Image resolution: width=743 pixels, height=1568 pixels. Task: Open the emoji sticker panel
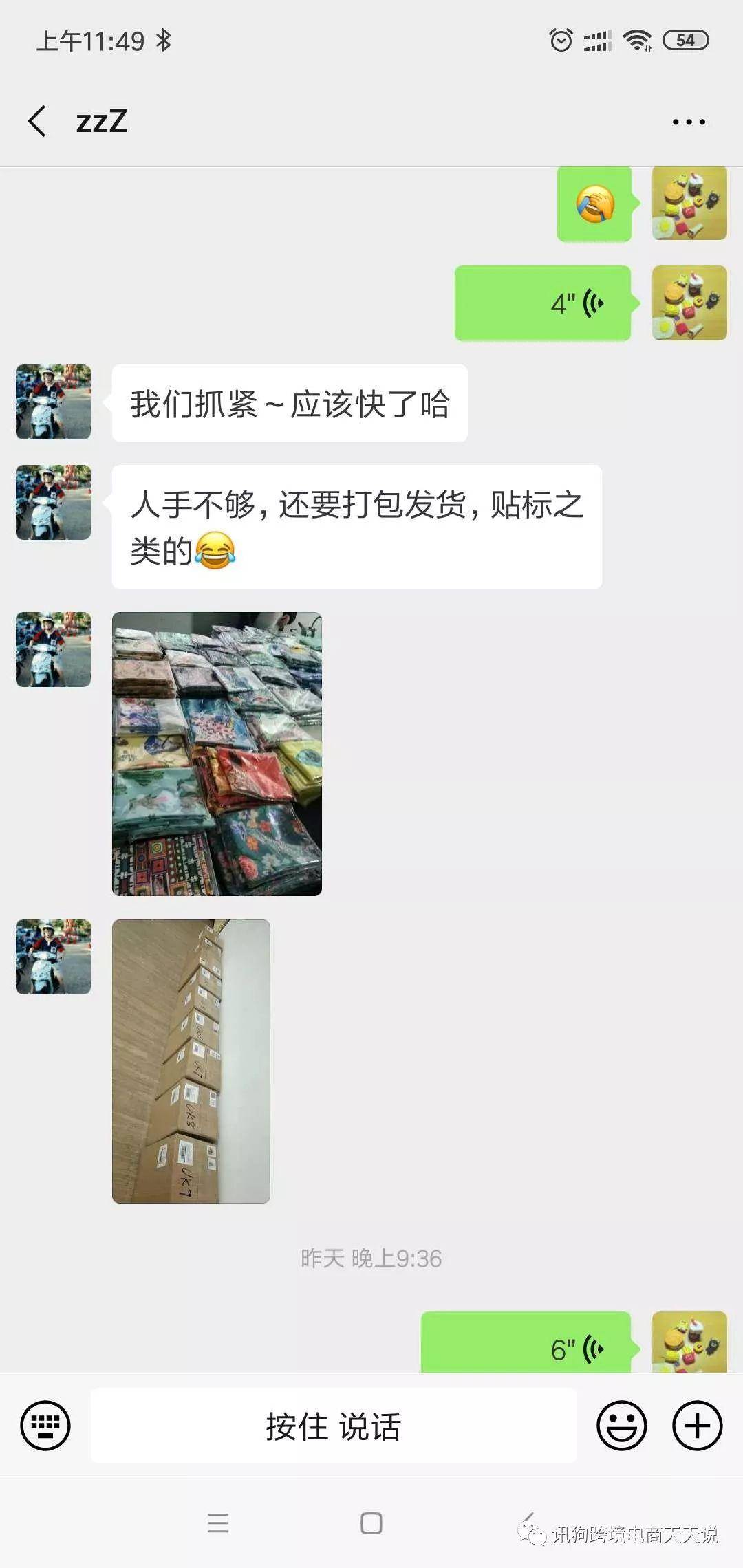coord(621,1426)
